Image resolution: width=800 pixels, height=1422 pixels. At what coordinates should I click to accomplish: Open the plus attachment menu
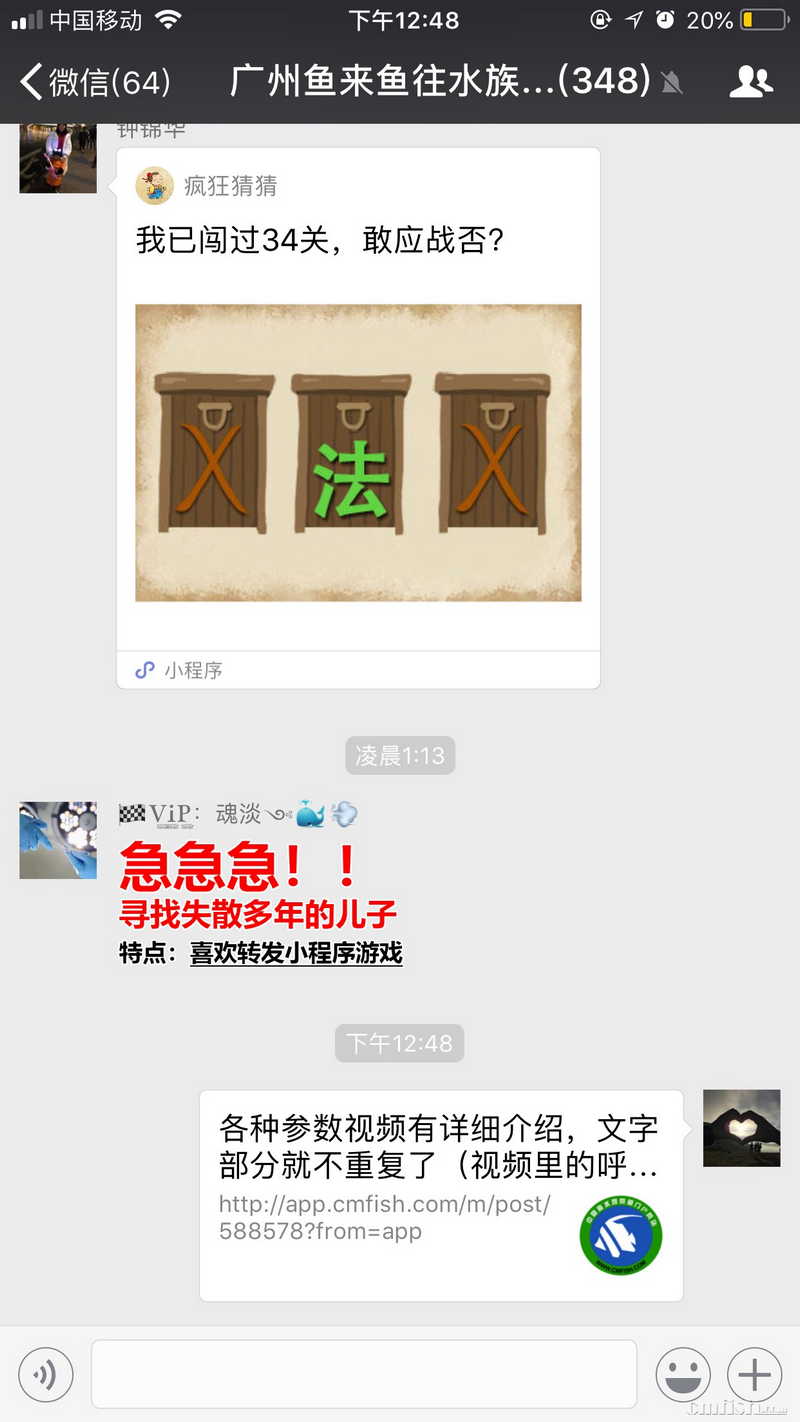pos(754,1375)
